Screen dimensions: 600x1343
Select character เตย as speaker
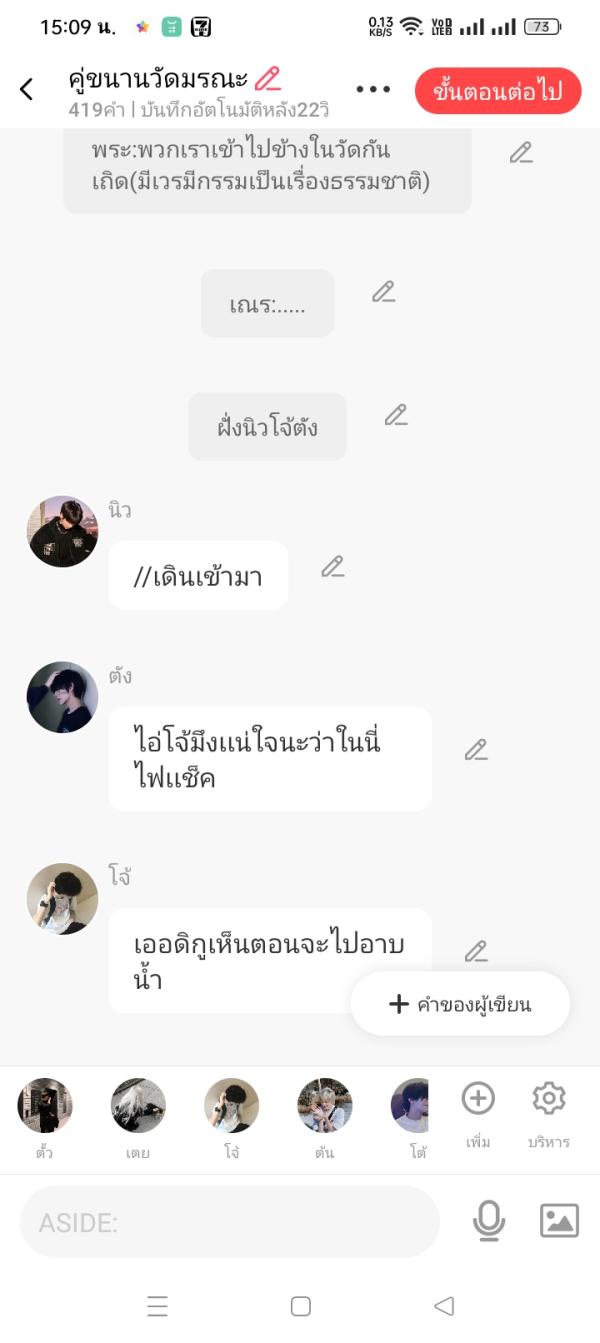(x=138, y=1106)
